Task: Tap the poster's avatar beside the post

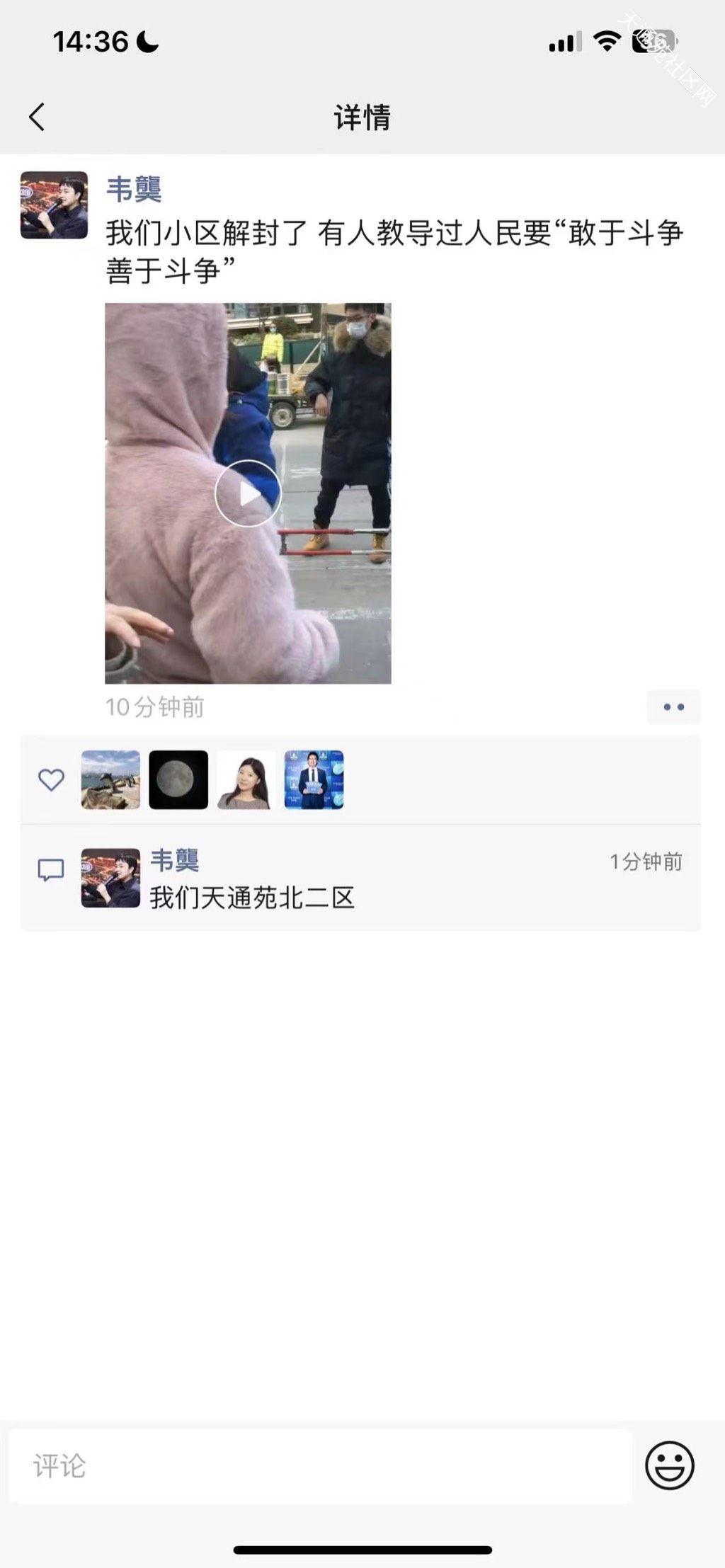Action: click(54, 205)
